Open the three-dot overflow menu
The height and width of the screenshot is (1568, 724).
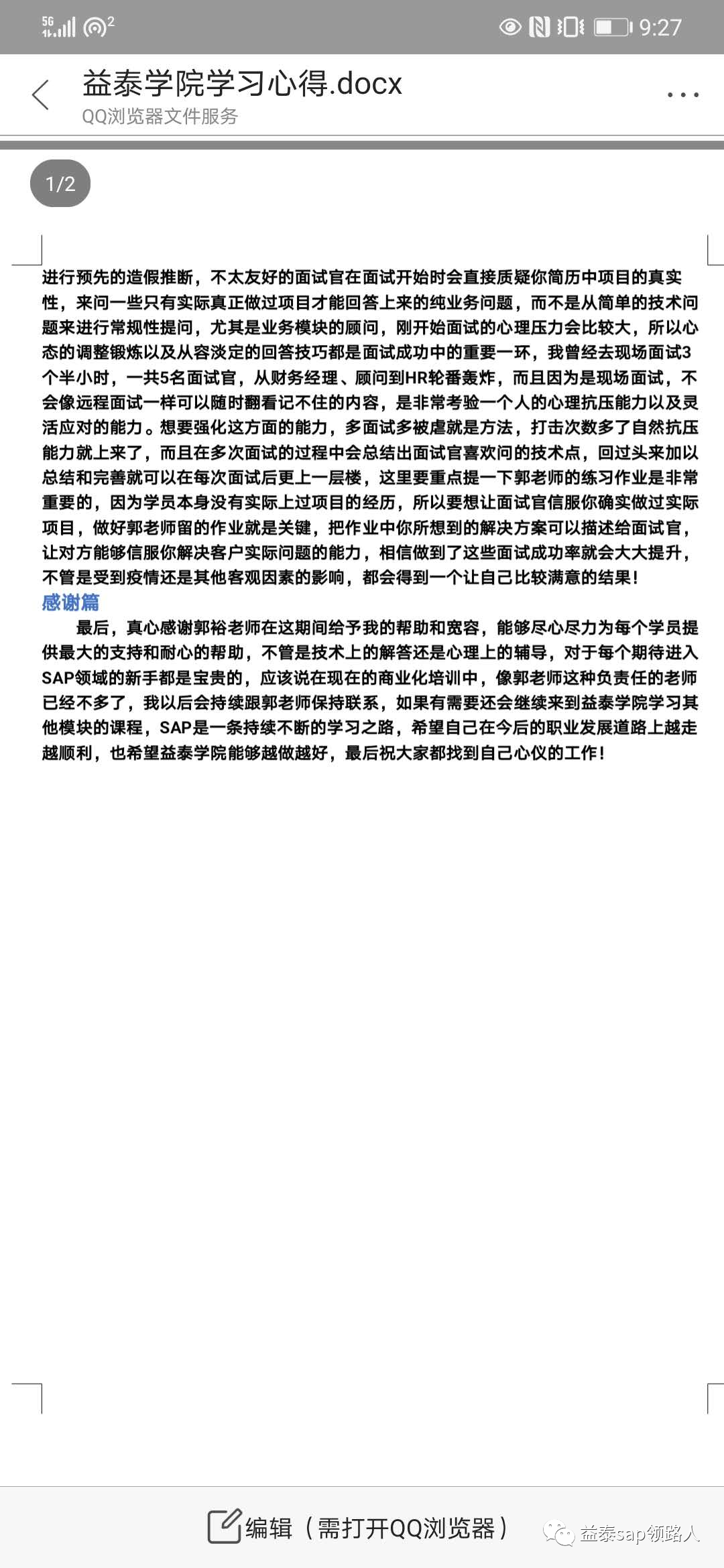682,94
